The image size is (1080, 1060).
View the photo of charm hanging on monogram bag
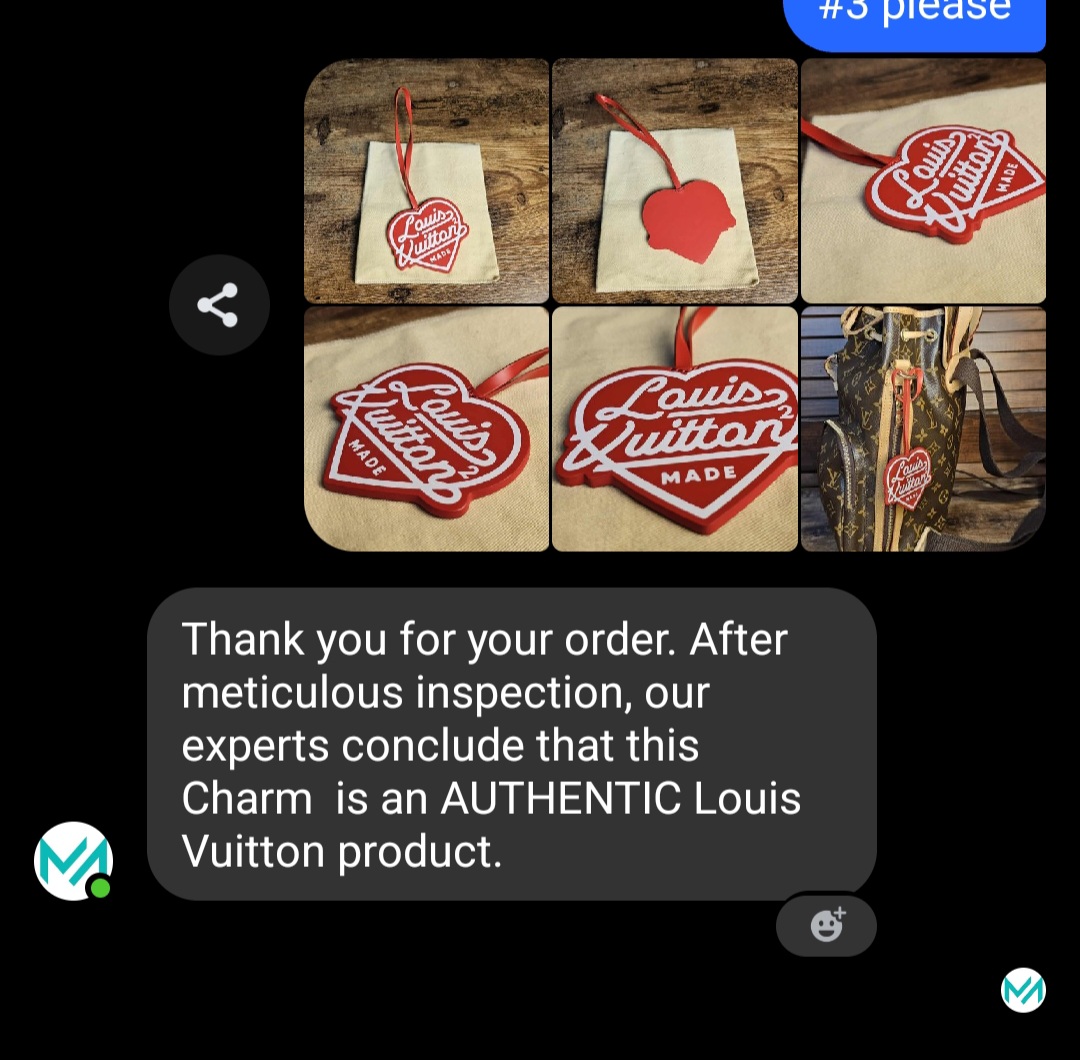click(x=923, y=428)
